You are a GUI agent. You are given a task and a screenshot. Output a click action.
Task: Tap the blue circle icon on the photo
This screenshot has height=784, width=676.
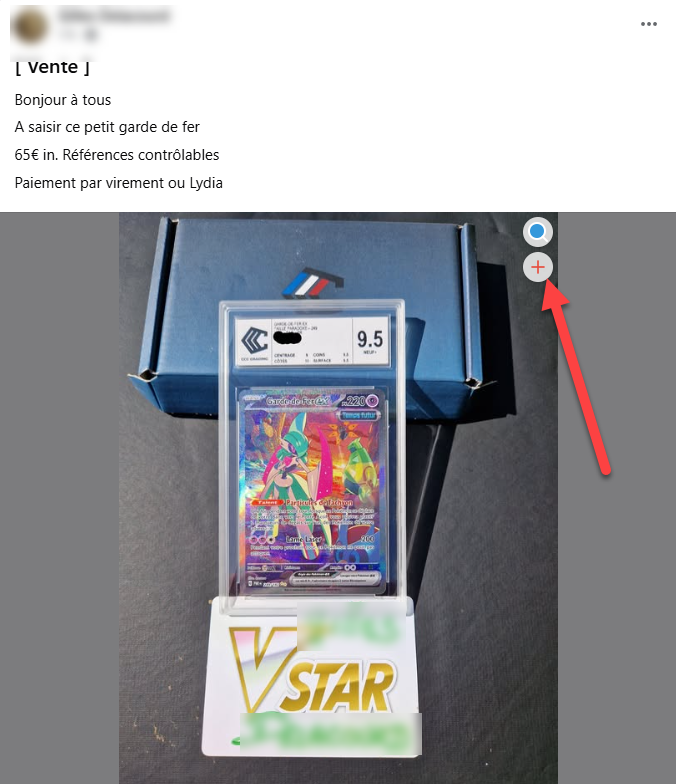(538, 232)
